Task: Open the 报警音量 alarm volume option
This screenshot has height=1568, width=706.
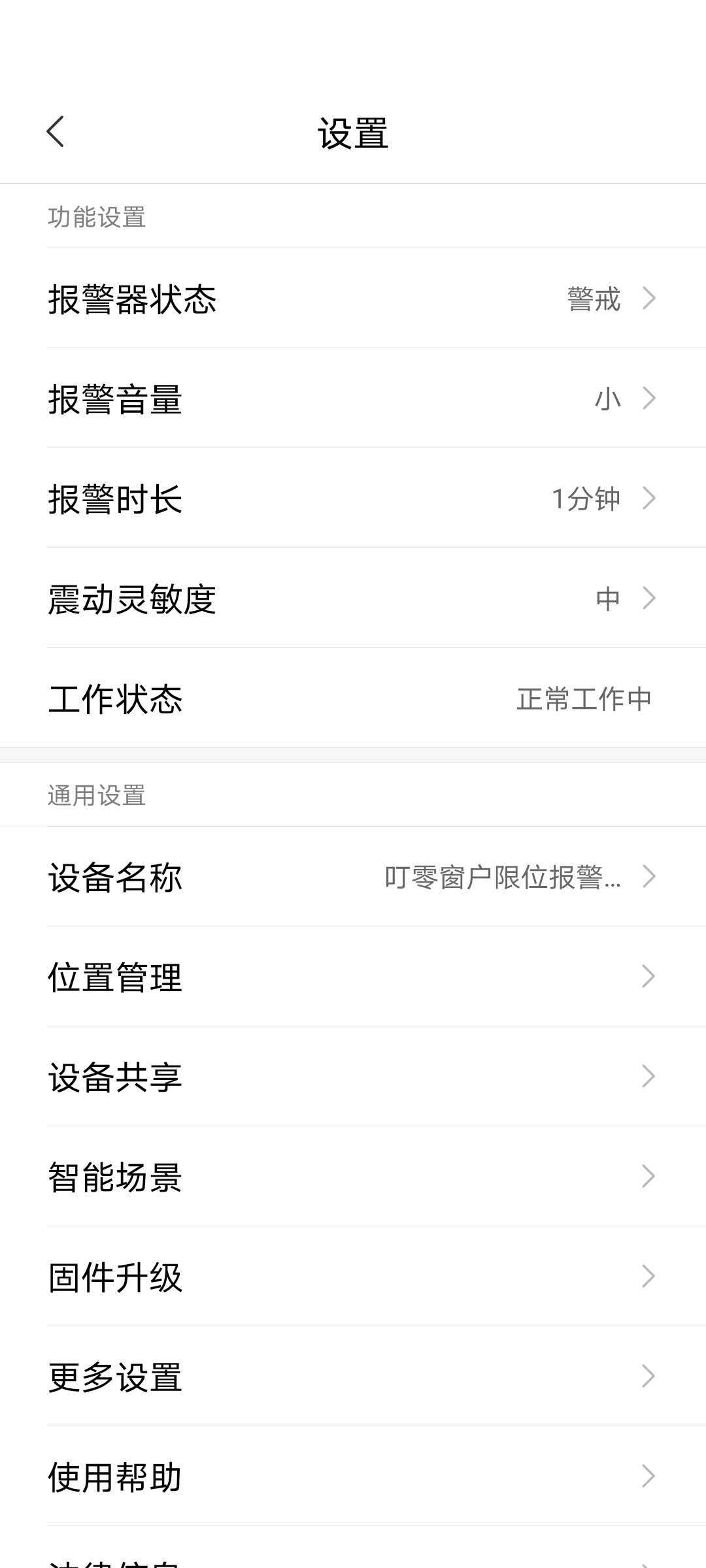Action: [353, 400]
